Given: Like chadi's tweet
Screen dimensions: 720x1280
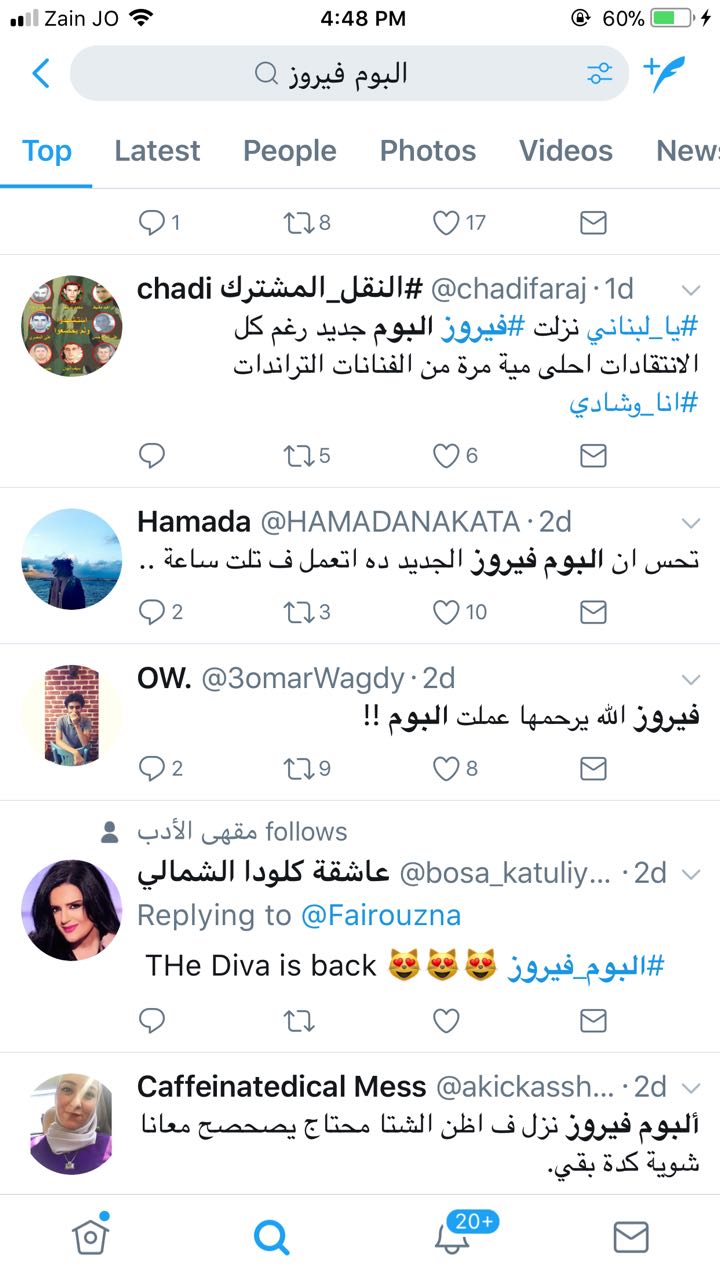Looking at the screenshot, I should 446,456.
